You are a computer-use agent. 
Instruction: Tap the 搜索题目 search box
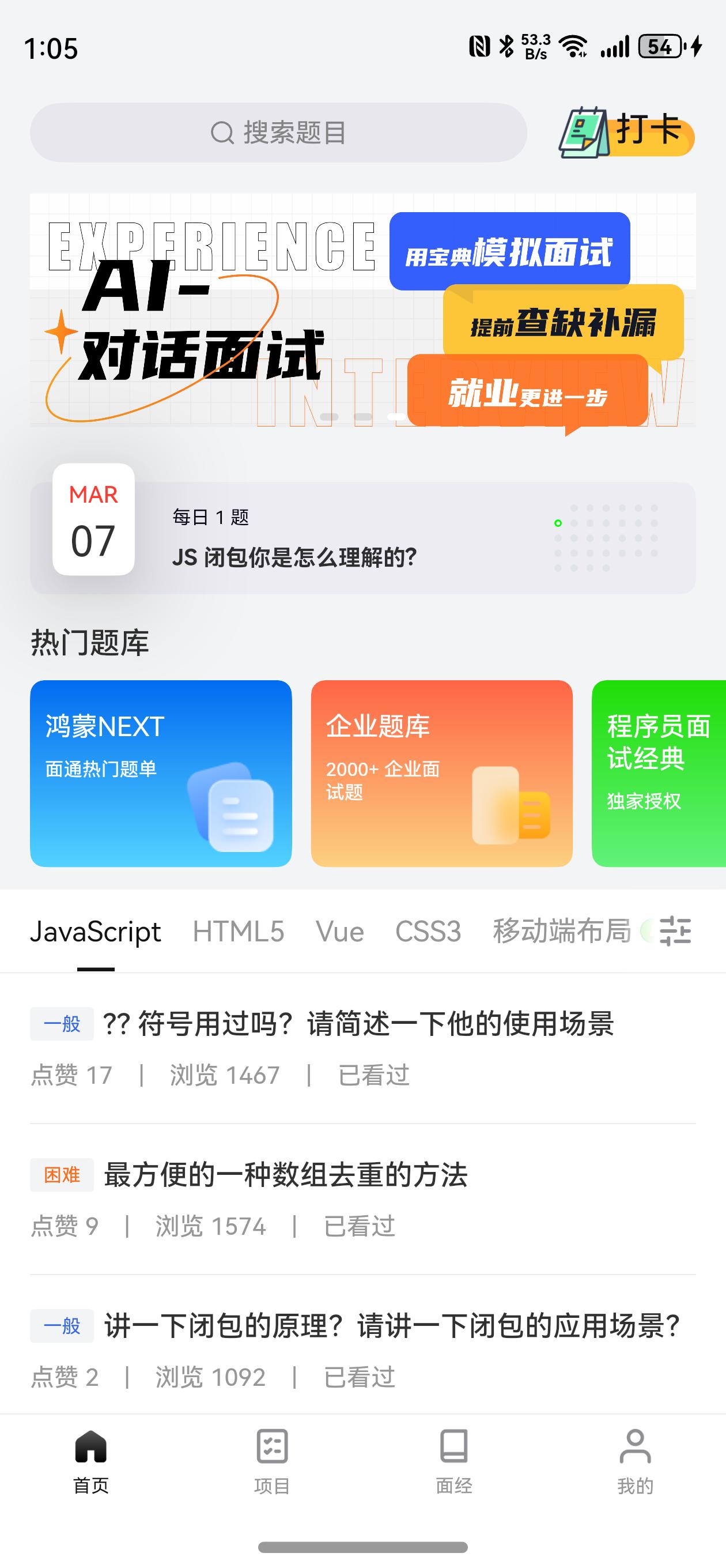[278, 132]
